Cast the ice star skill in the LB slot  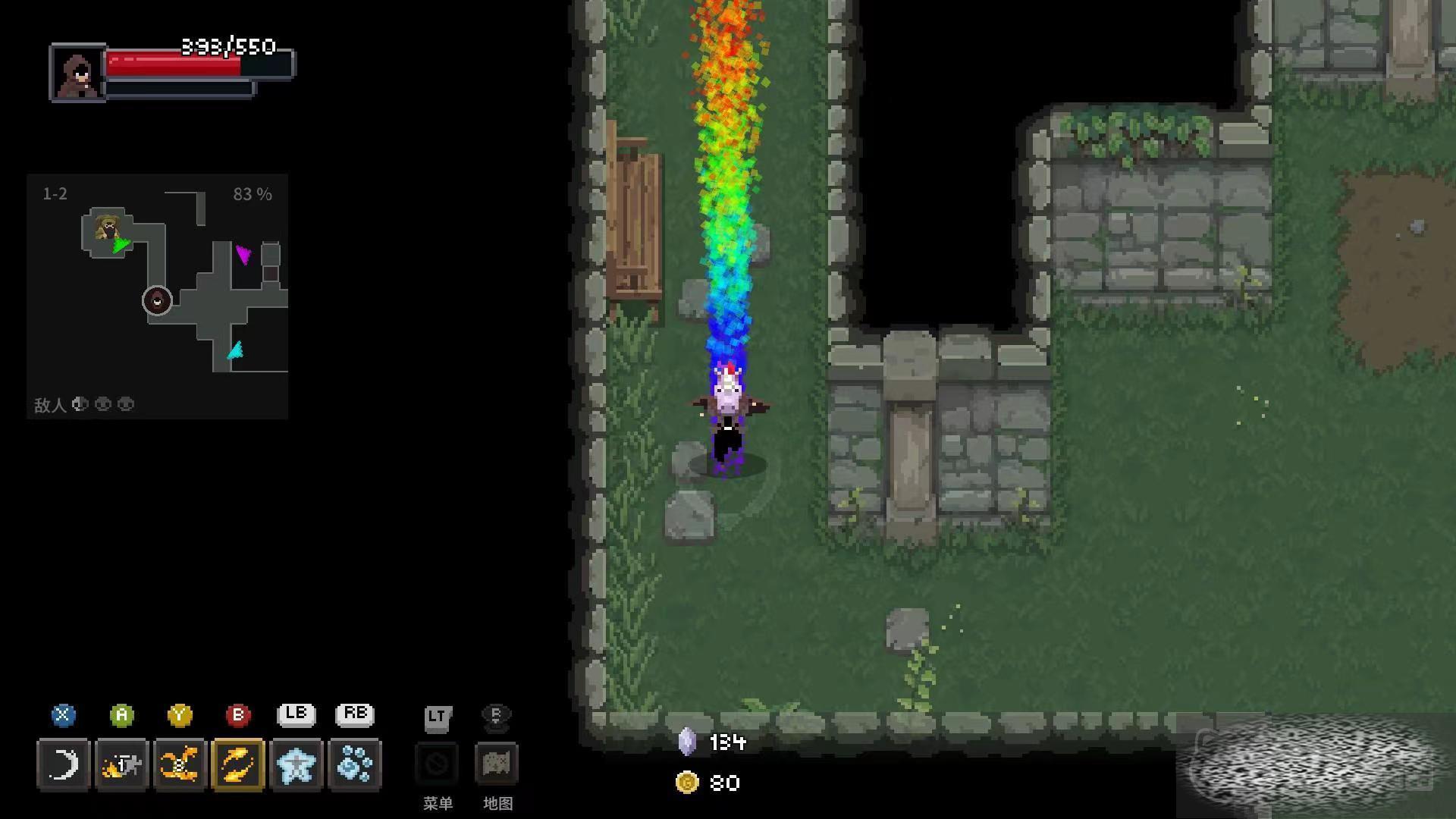point(297,764)
